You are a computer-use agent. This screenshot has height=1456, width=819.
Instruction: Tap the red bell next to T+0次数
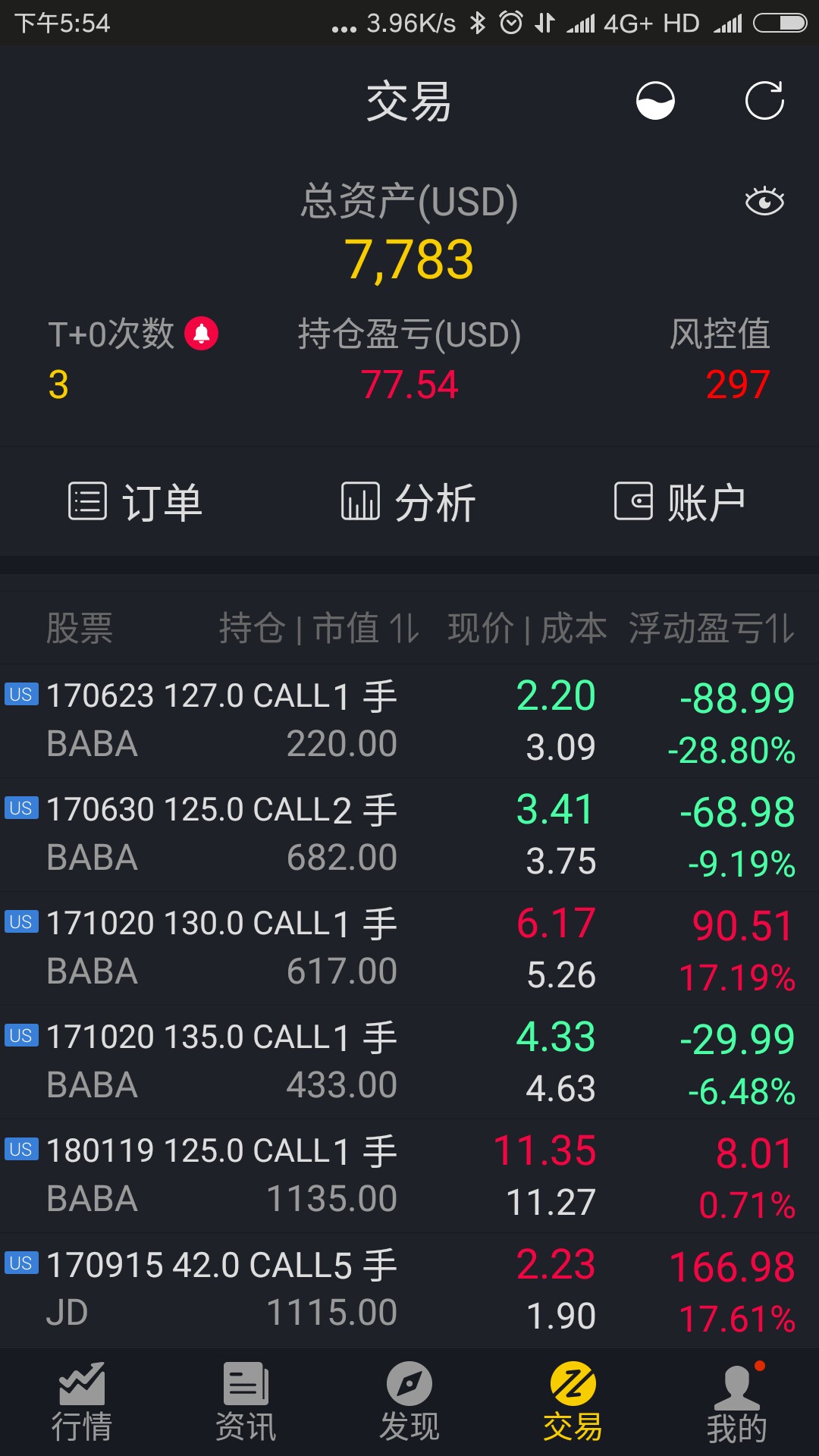(202, 333)
